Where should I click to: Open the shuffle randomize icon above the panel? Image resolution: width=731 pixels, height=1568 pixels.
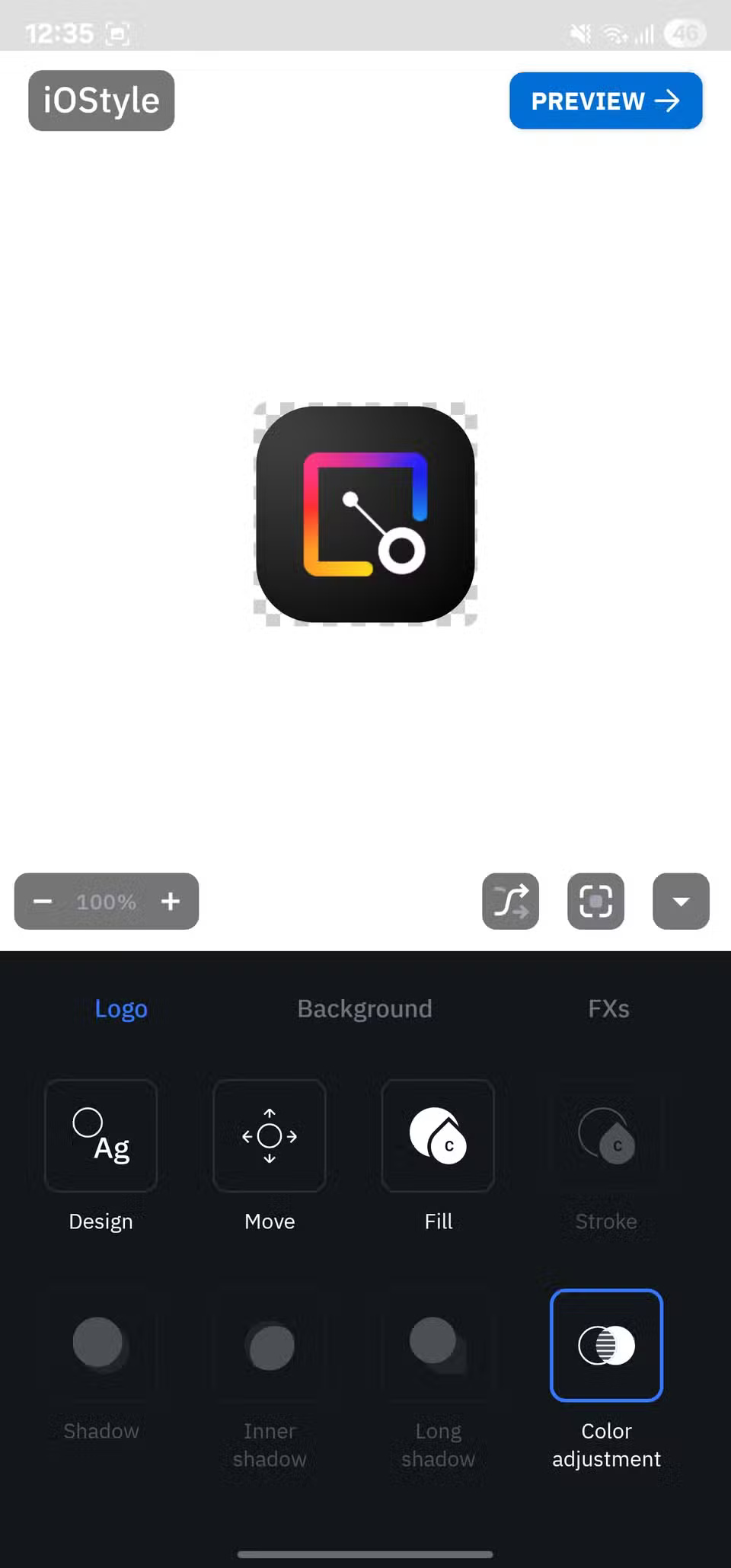click(x=510, y=902)
